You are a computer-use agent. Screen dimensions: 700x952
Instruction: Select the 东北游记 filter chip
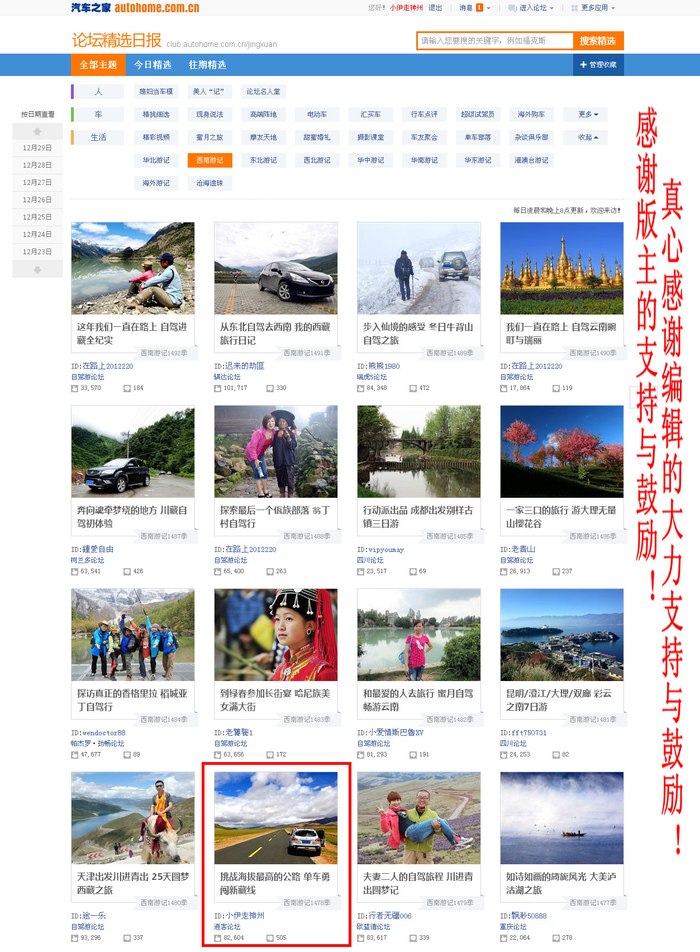tap(264, 160)
